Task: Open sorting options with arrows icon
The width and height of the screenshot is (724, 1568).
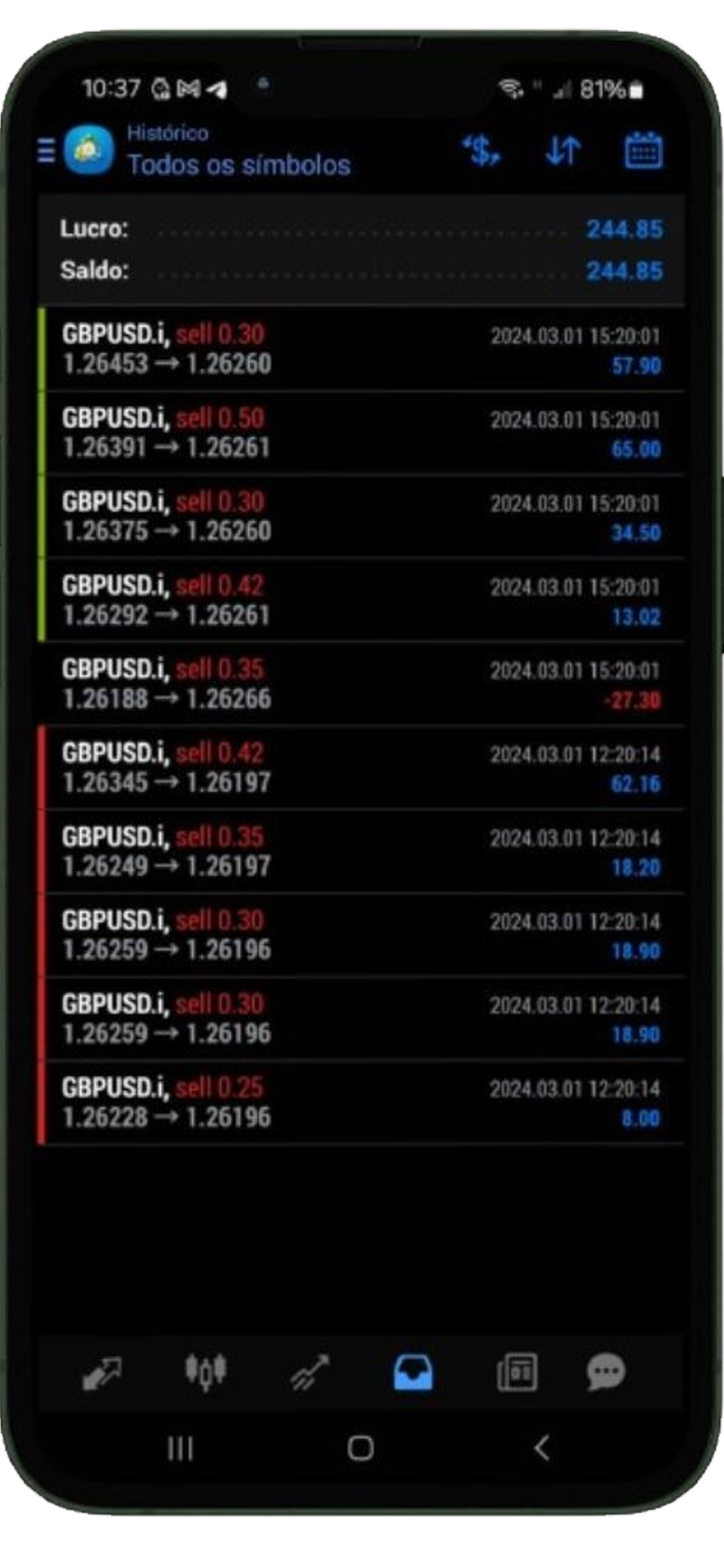Action: tap(563, 151)
